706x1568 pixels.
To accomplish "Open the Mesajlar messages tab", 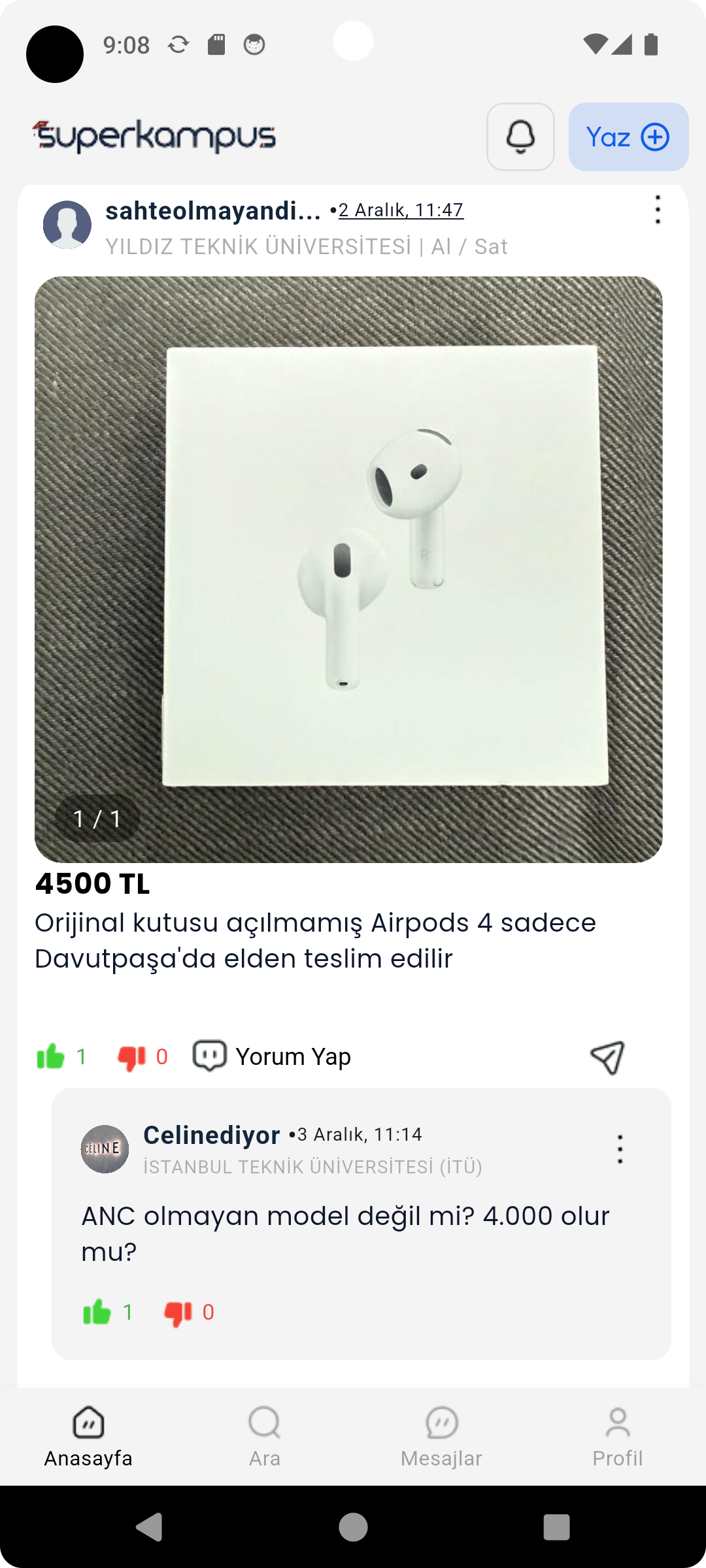I will pos(441,1435).
